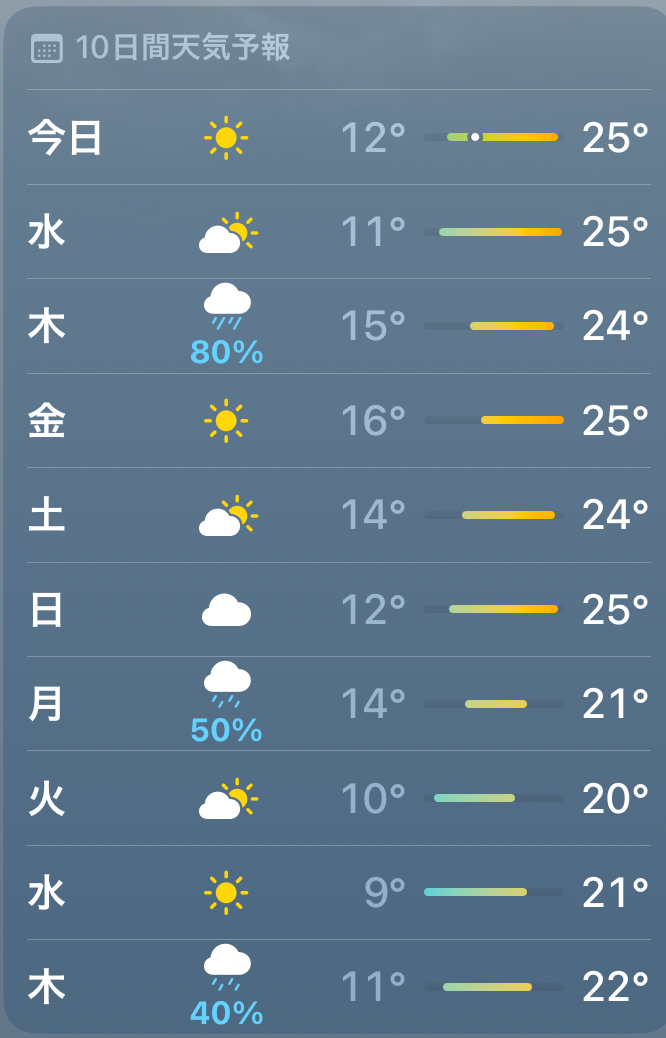Open the 木 row showing 40% rain

tap(338, 987)
